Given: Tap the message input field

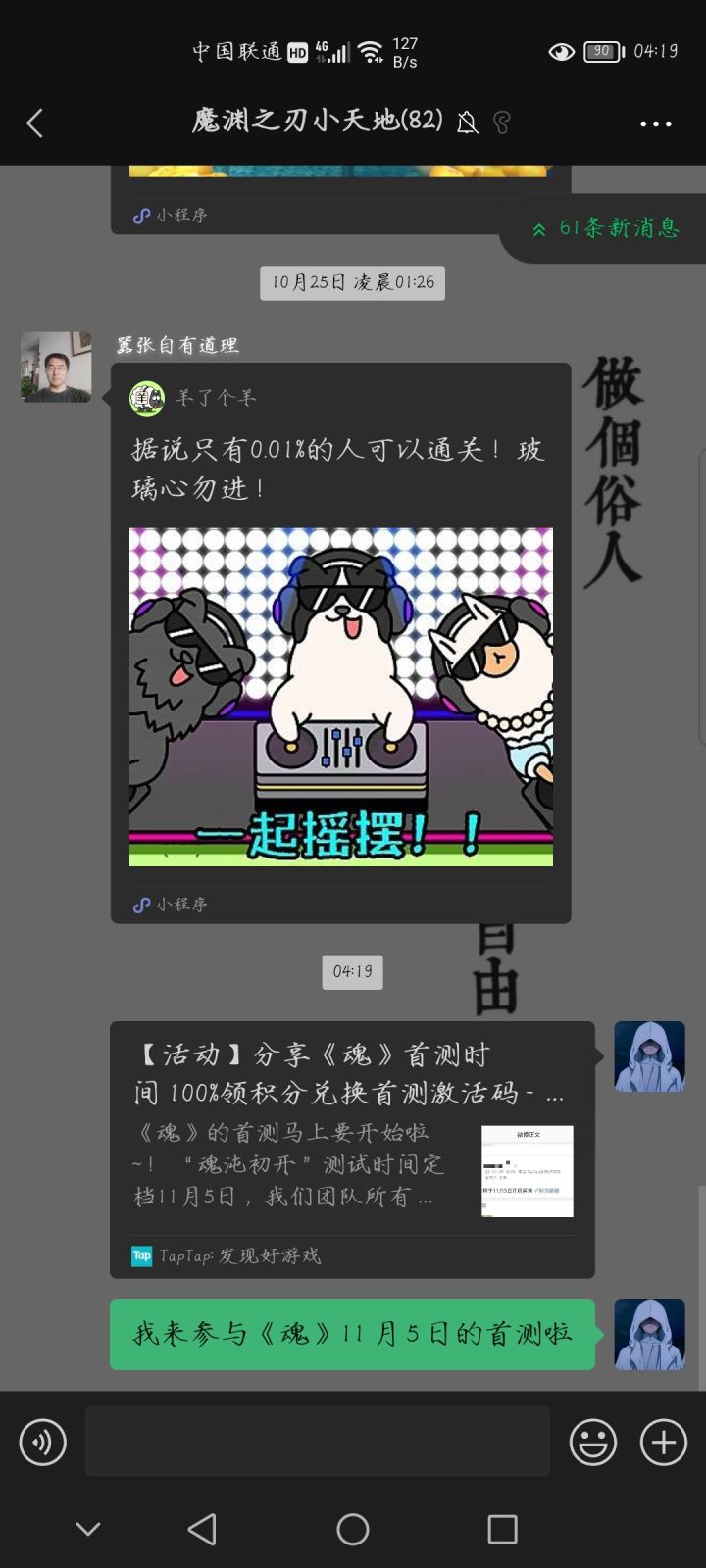Looking at the screenshot, I should 317,1441.
